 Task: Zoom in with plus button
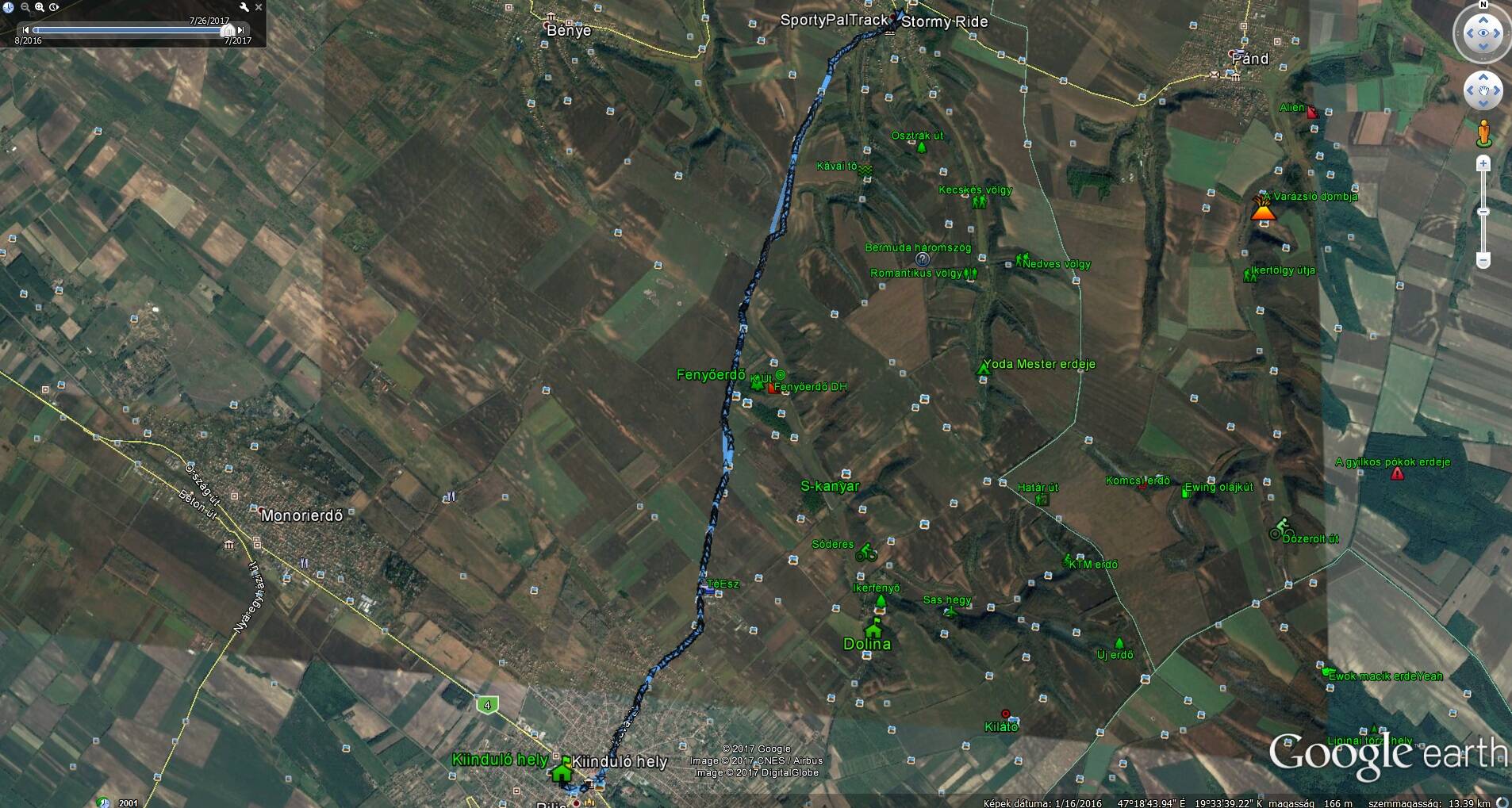click(1483, 164)
